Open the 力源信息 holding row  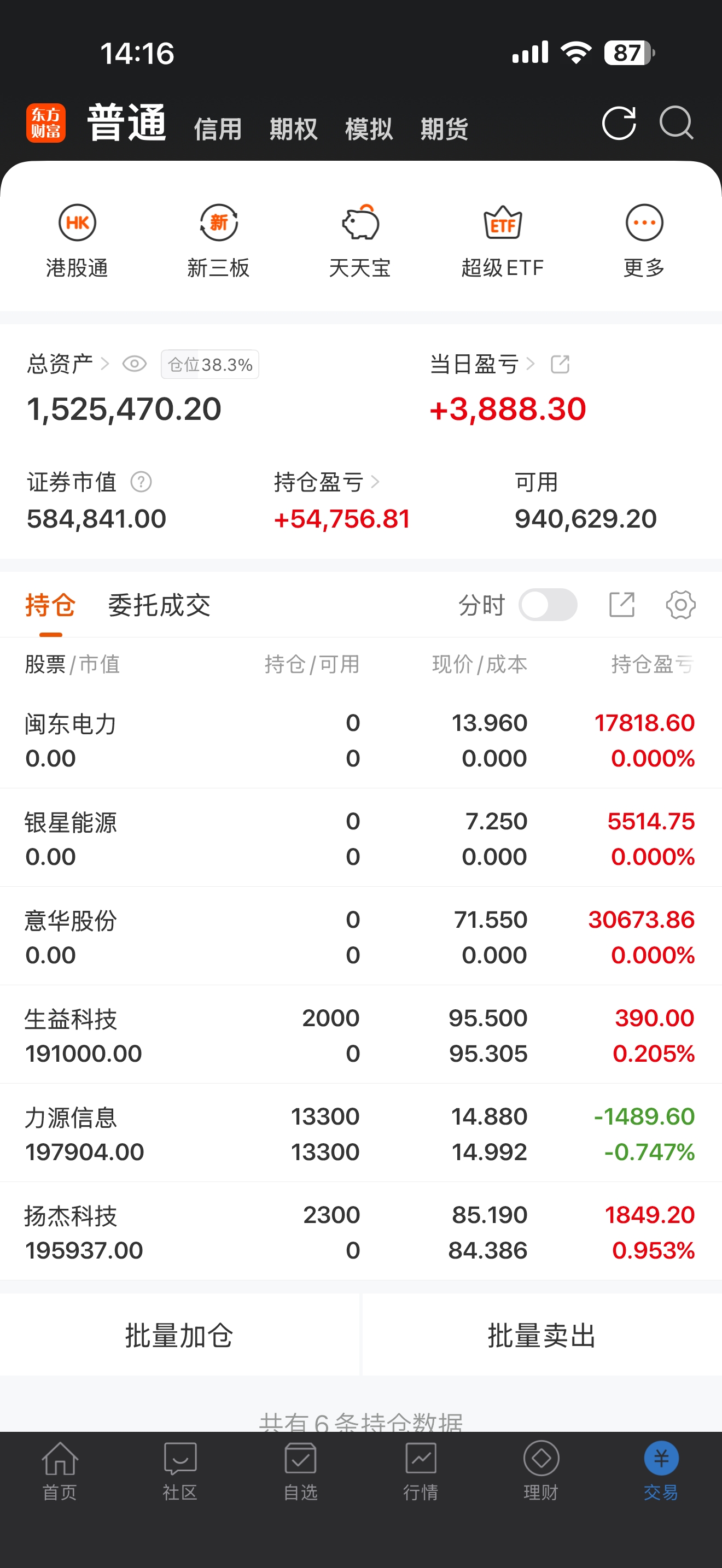[361, 1133]
